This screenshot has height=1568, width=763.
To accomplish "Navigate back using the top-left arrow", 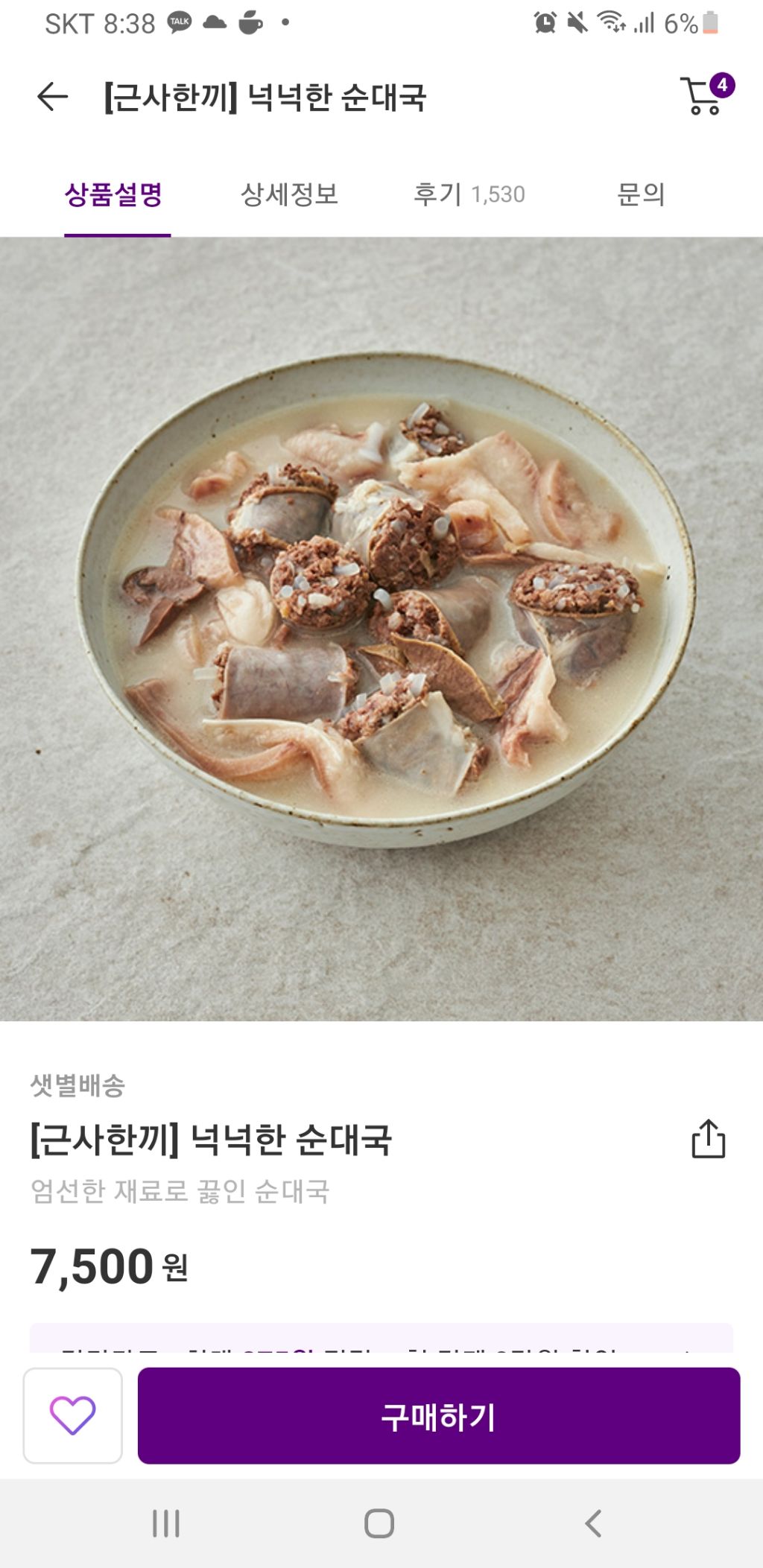I will click(x=49, y=95).
